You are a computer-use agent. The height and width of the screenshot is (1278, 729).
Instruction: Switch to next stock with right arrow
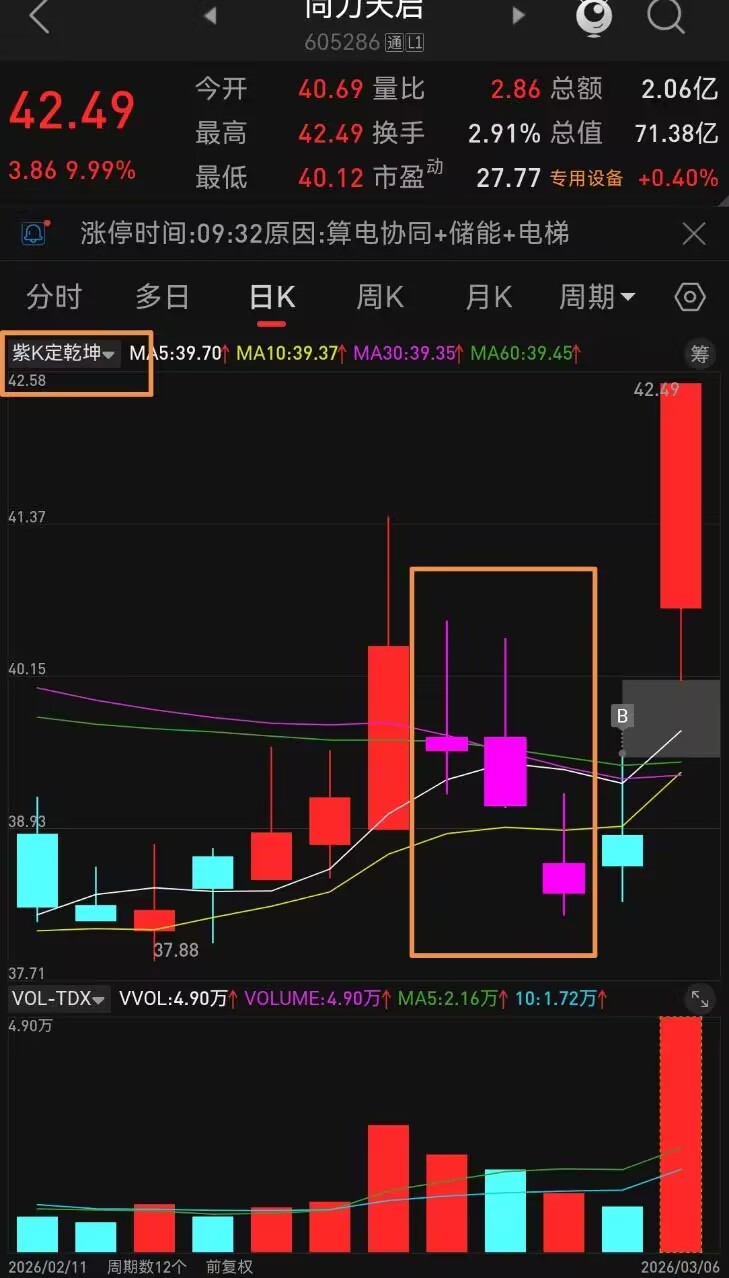point(518,16)
